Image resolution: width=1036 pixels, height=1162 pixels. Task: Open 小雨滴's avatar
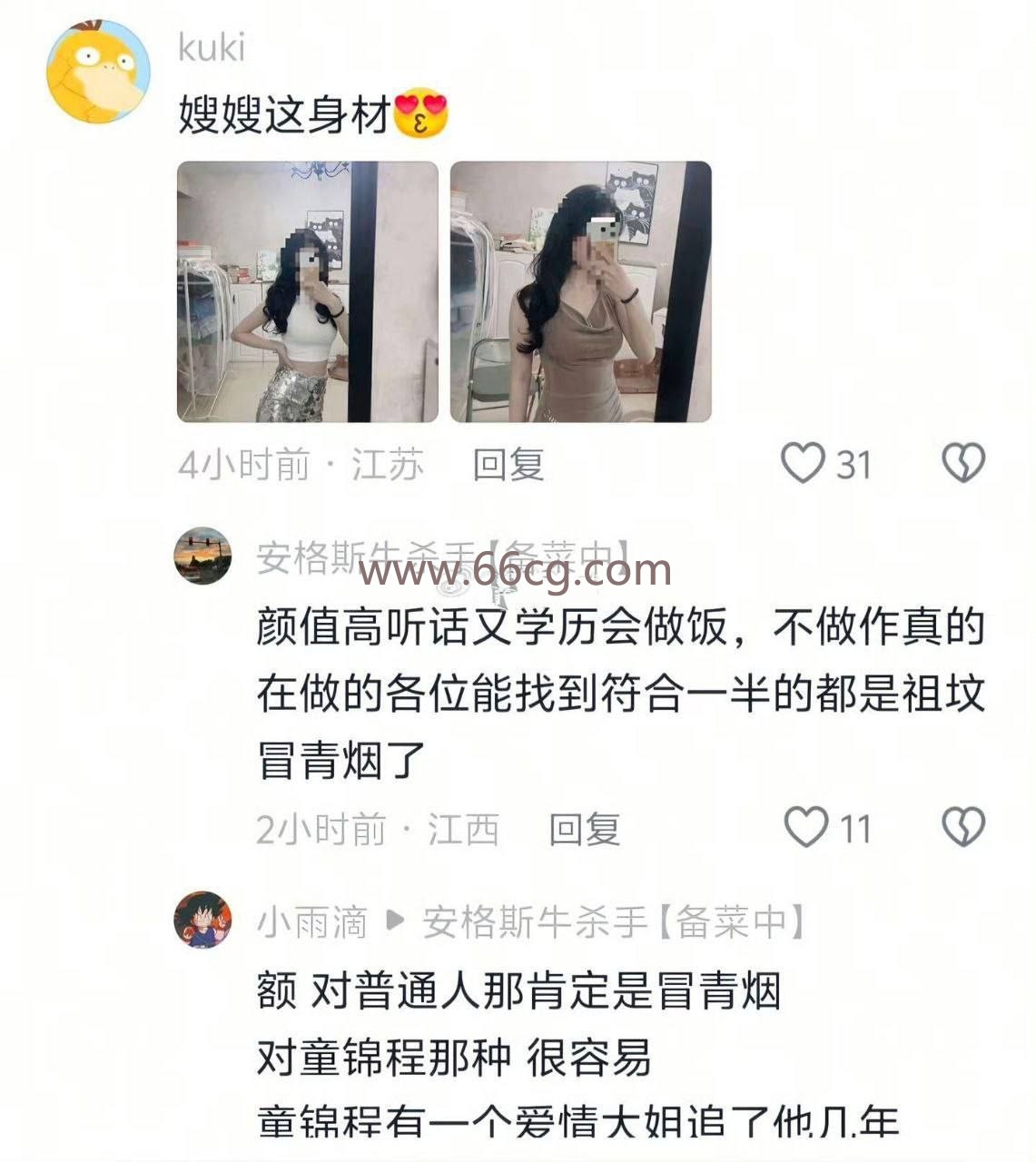202,920
